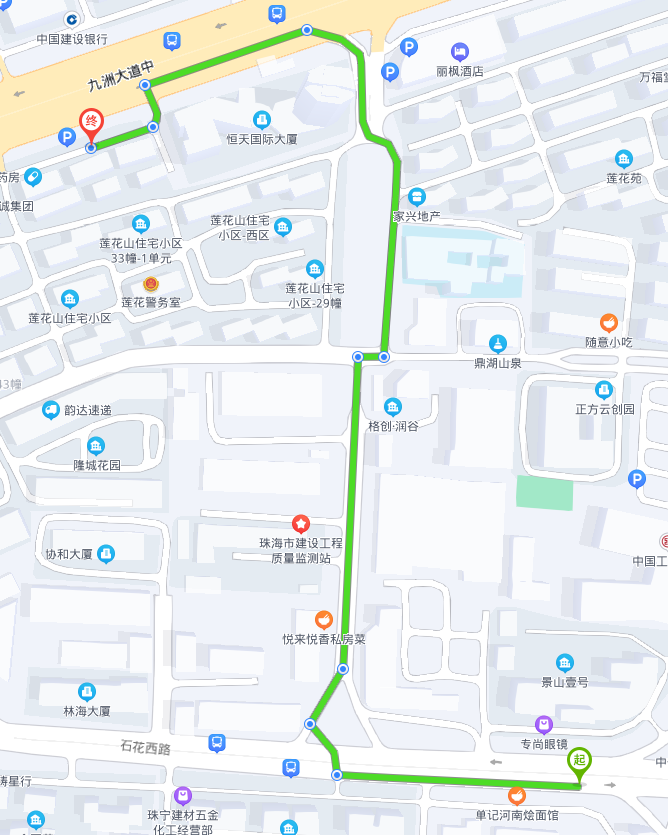The height and width of the screenshot is (835, 668).
Task: Open the 鼎湖山泉 point of interest
Action: [497, 343]
